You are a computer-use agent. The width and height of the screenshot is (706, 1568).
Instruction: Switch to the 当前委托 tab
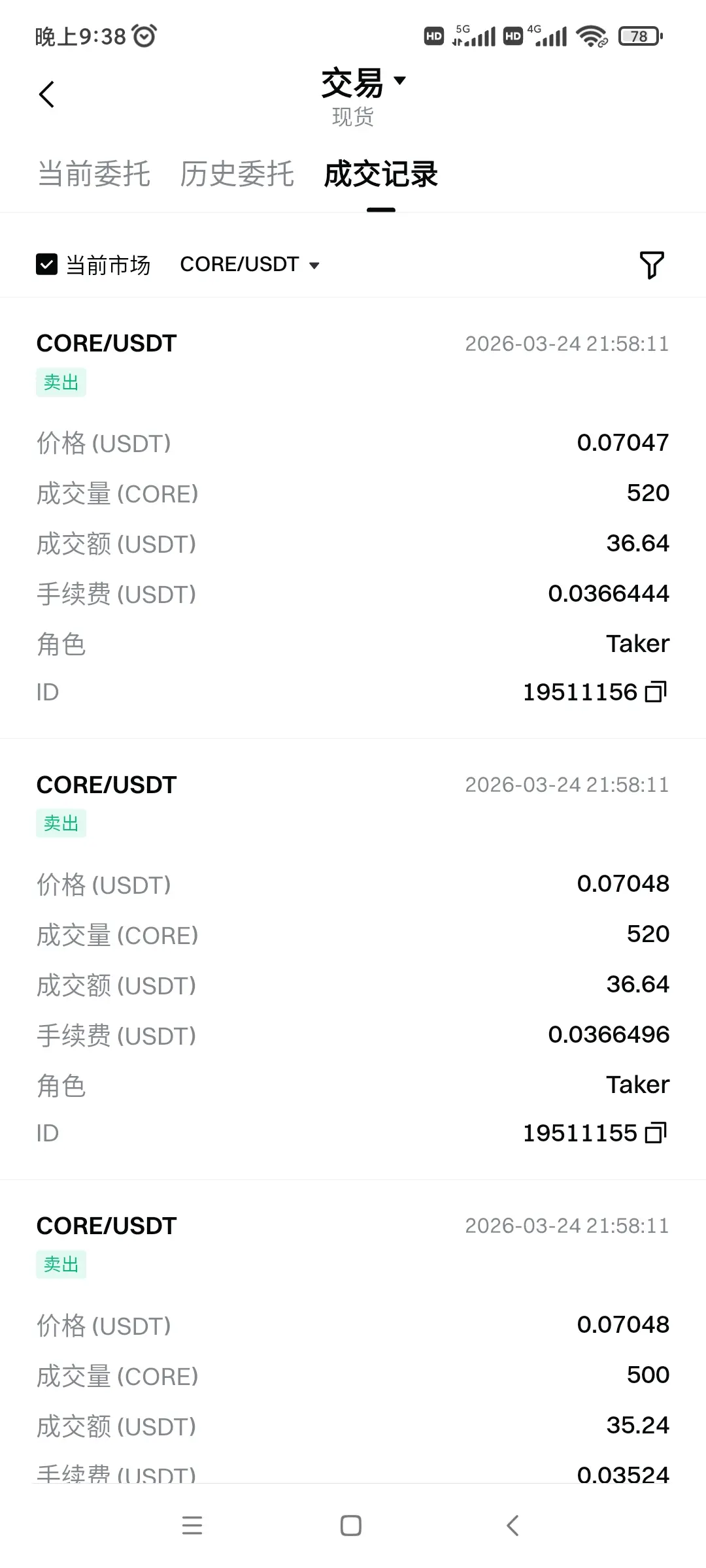tap(94, 174)
